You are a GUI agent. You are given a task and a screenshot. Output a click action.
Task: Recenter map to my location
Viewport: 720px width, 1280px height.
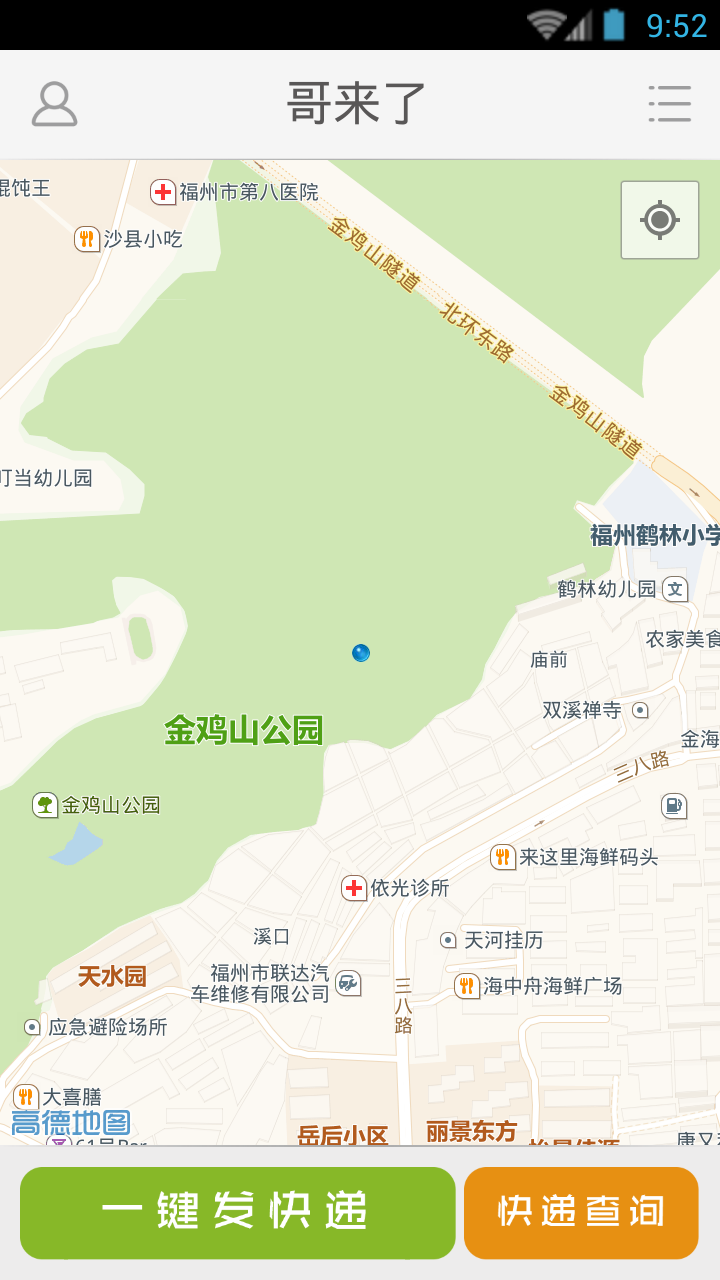tap(660, 220)
